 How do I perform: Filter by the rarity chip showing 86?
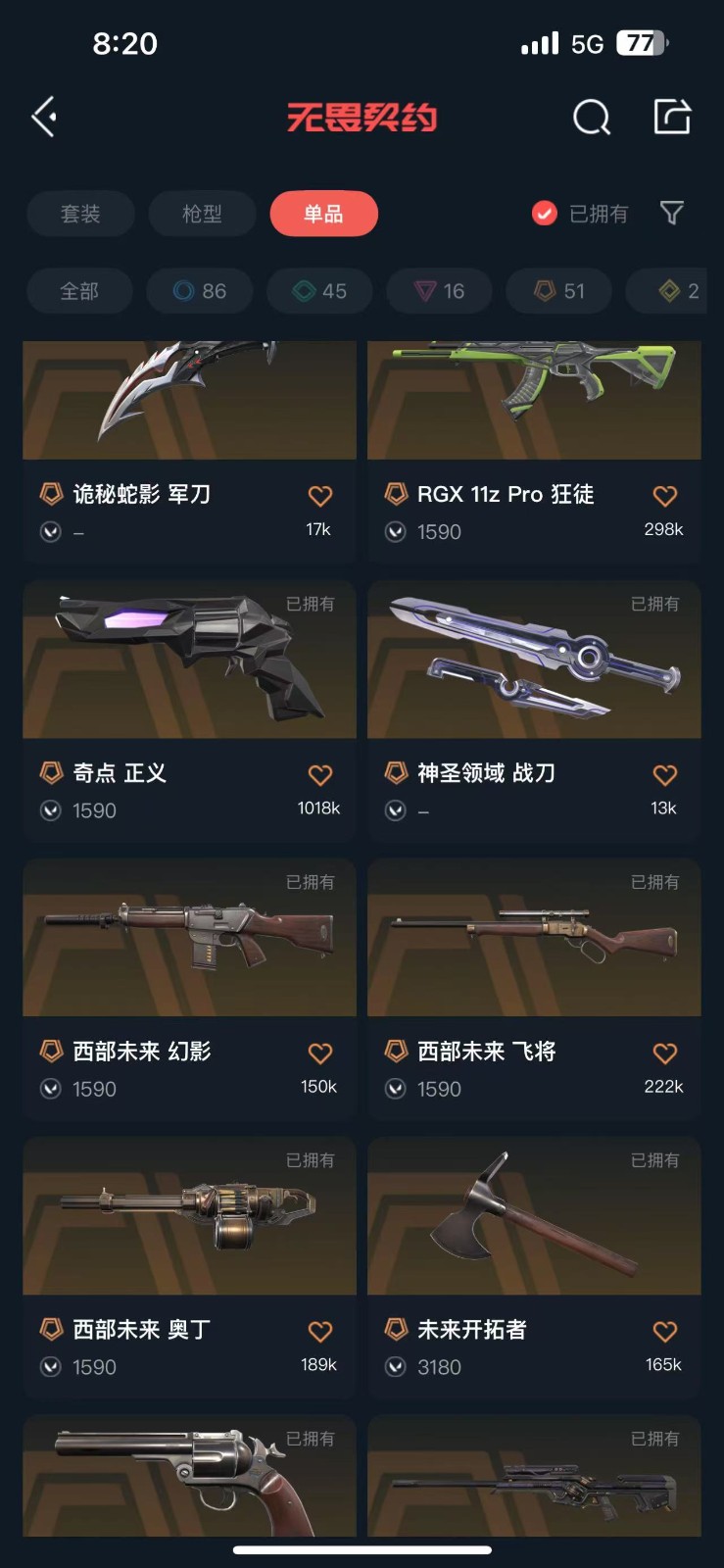pos(200,291)
